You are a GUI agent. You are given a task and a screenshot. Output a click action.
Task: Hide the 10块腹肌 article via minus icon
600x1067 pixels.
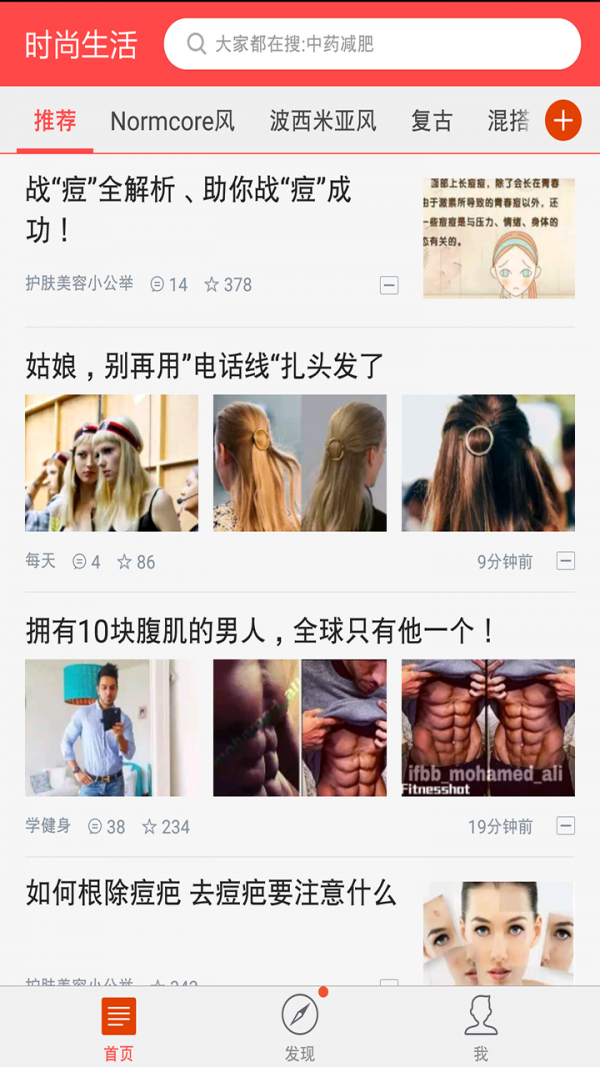coord(566,826)
